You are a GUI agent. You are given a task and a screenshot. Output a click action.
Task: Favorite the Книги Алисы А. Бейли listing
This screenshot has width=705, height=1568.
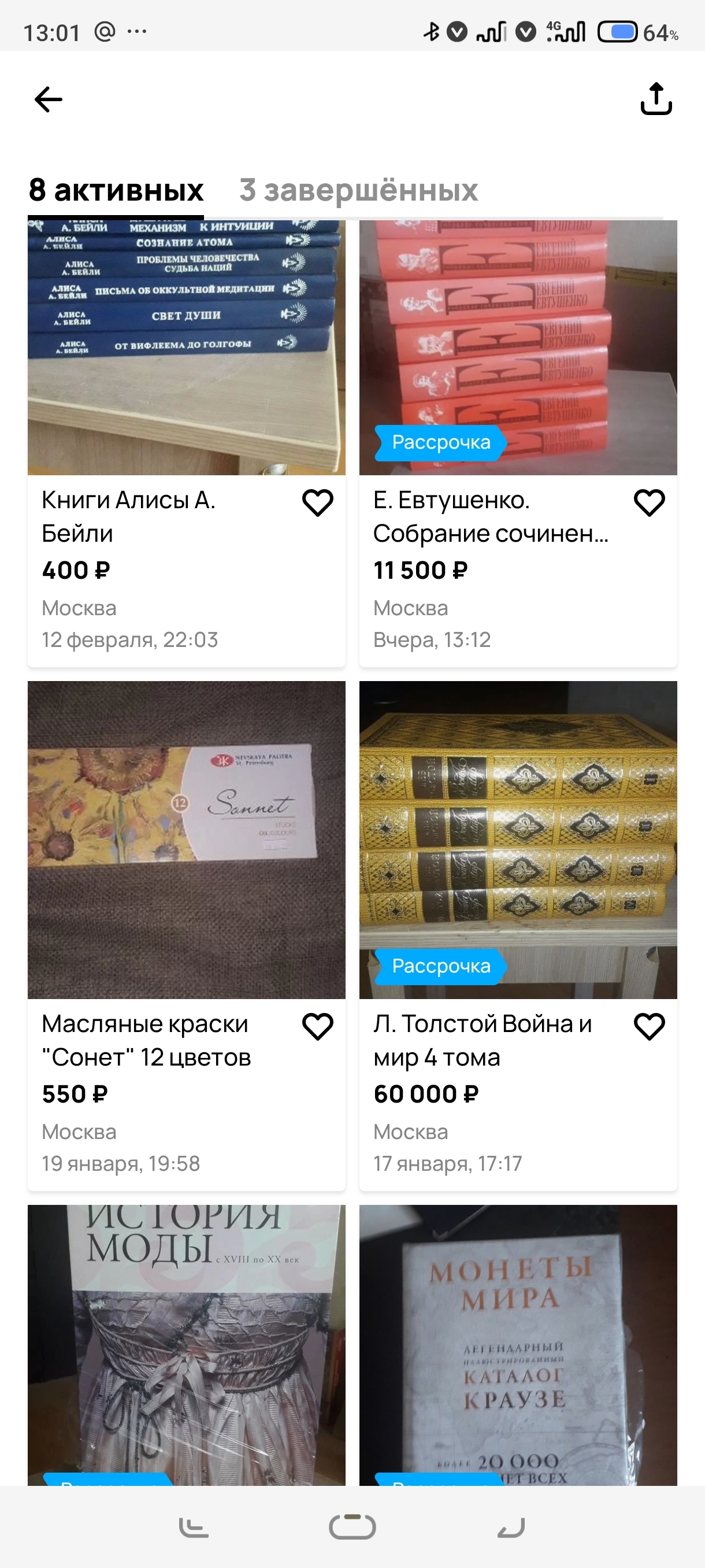coord(317,503)
